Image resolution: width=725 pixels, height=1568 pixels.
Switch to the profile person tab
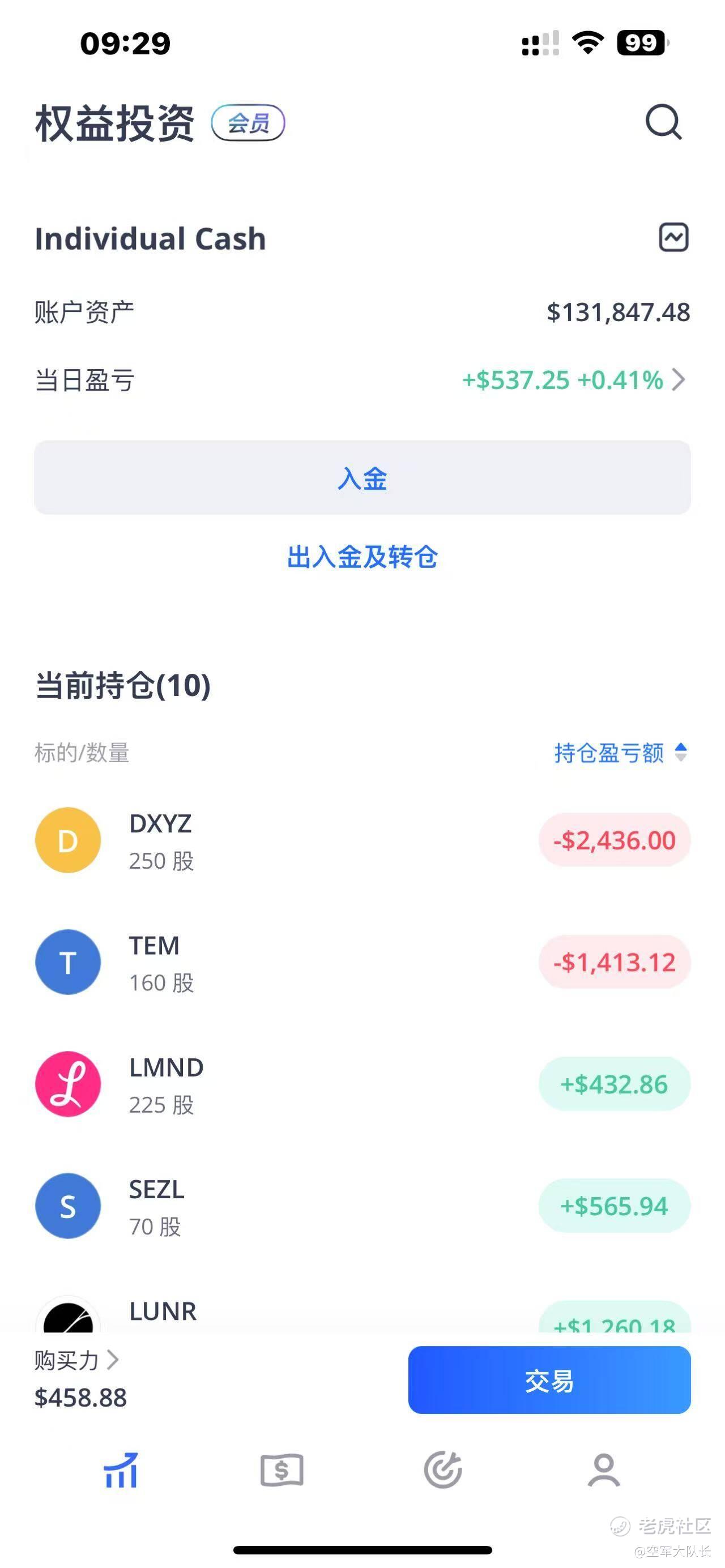coord(604,1471)
